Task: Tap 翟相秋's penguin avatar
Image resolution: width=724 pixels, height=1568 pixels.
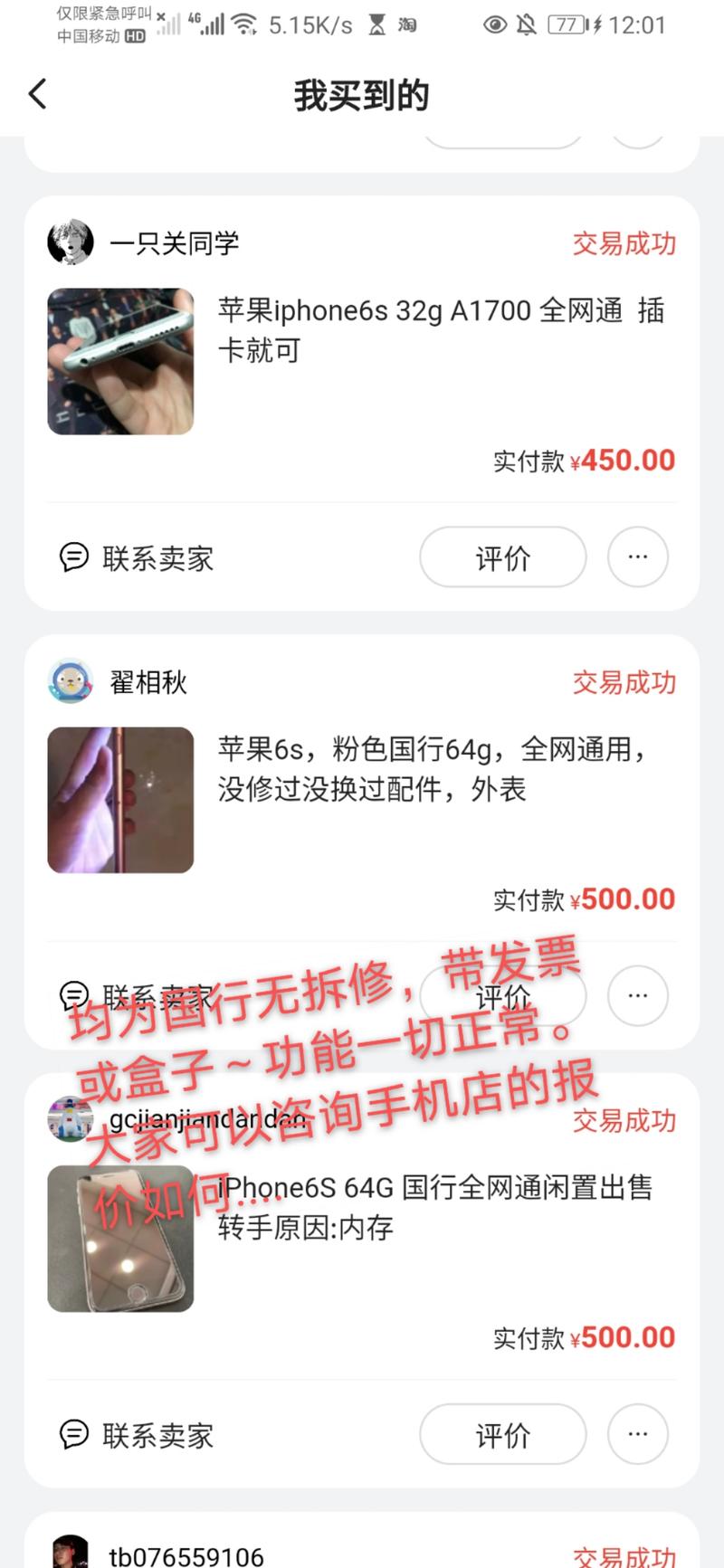Action: click(x=70, y=682)
